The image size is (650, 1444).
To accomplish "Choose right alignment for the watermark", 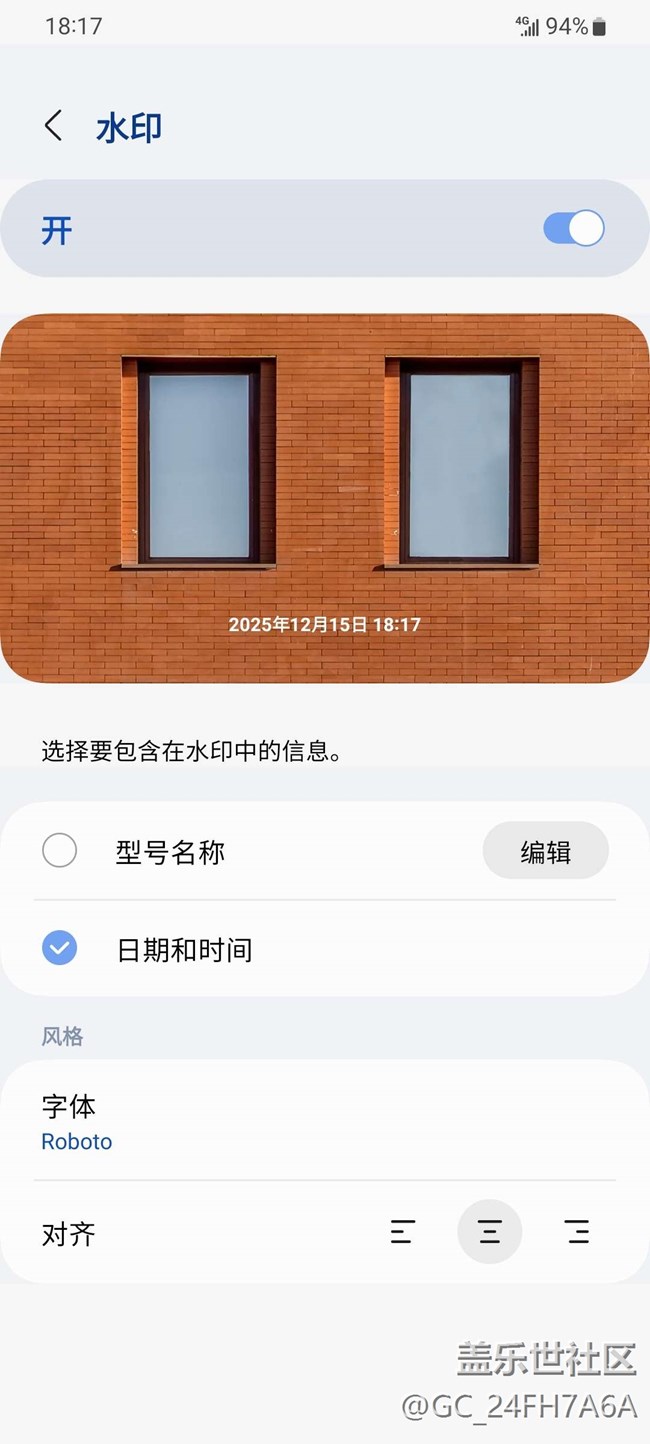I will [577, 1232].
